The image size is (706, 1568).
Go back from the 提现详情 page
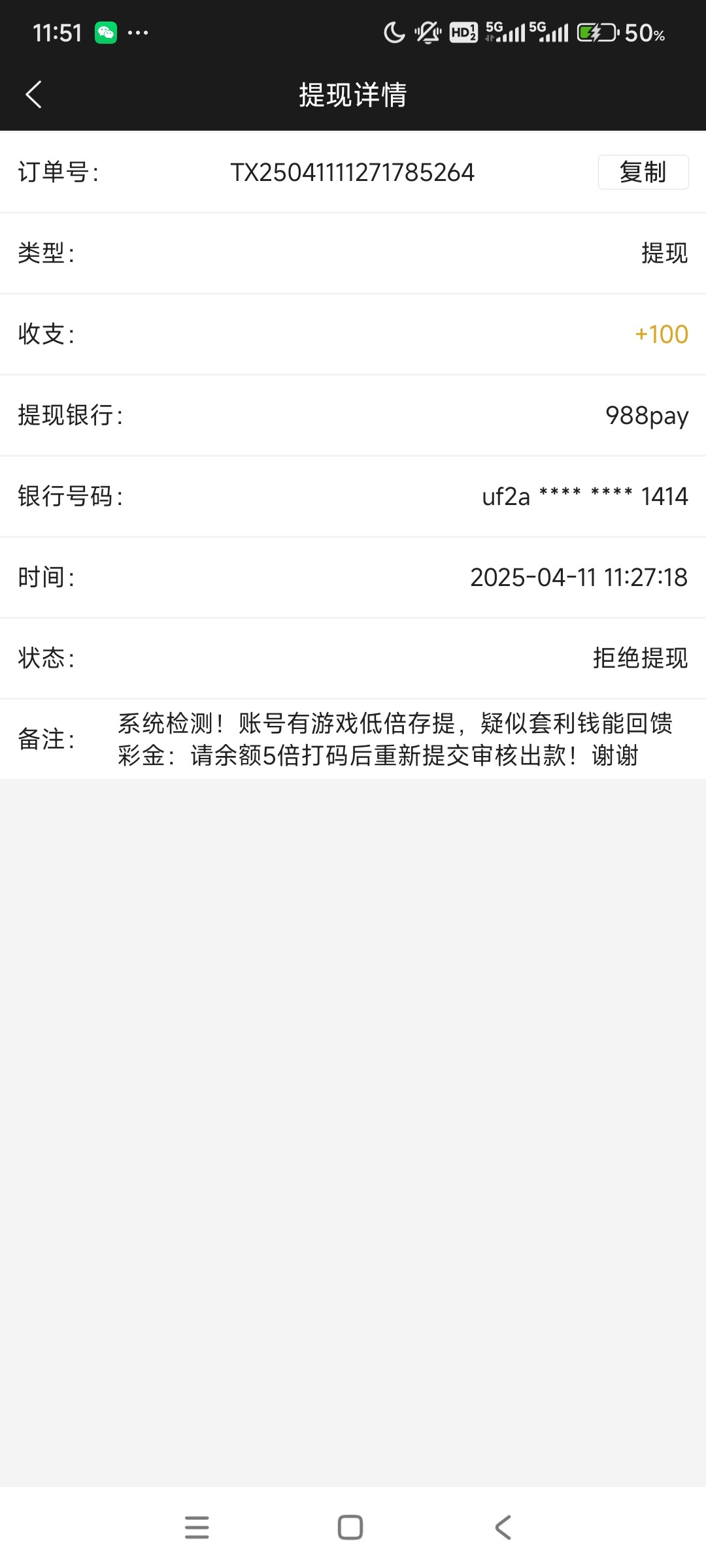(x=34, y=95)
